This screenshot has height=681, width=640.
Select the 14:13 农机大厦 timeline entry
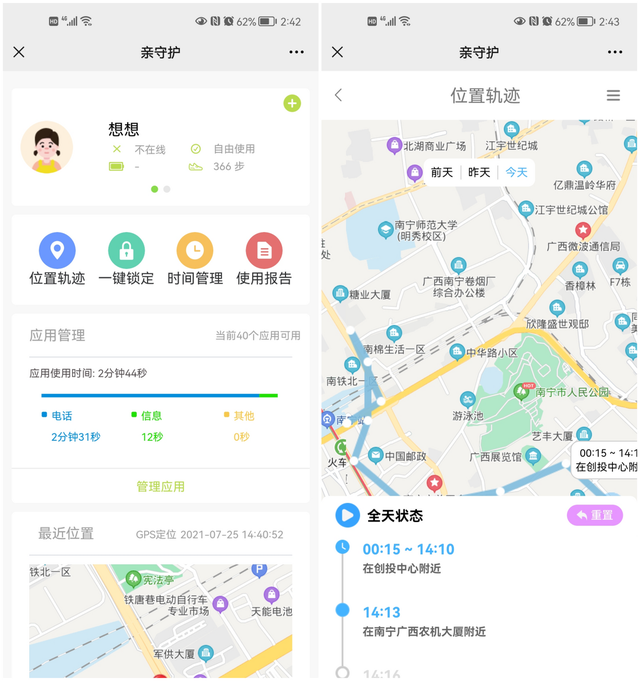(424, 621)
